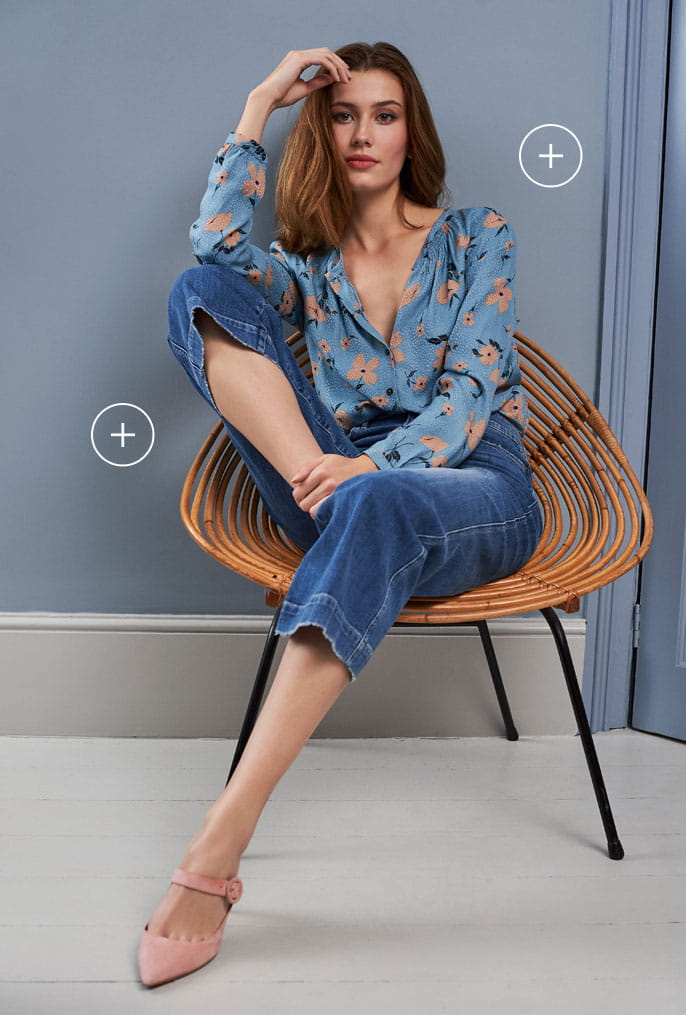Open the plus hotspot beside the model's head
This screenshot has height=1015, width=686.
tap(550, 155)
